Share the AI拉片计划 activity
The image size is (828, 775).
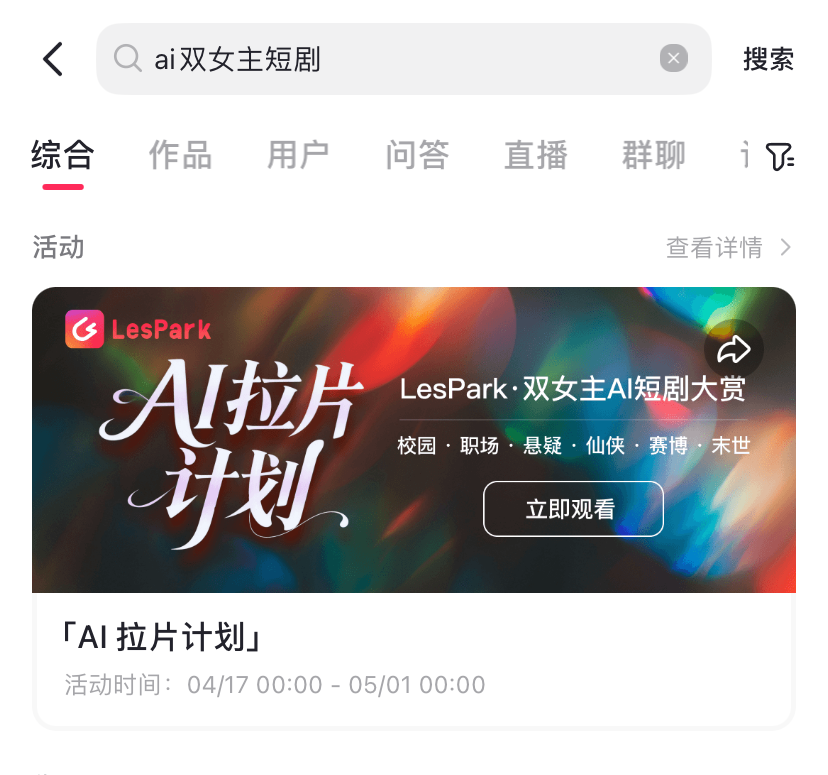point(734,349)
